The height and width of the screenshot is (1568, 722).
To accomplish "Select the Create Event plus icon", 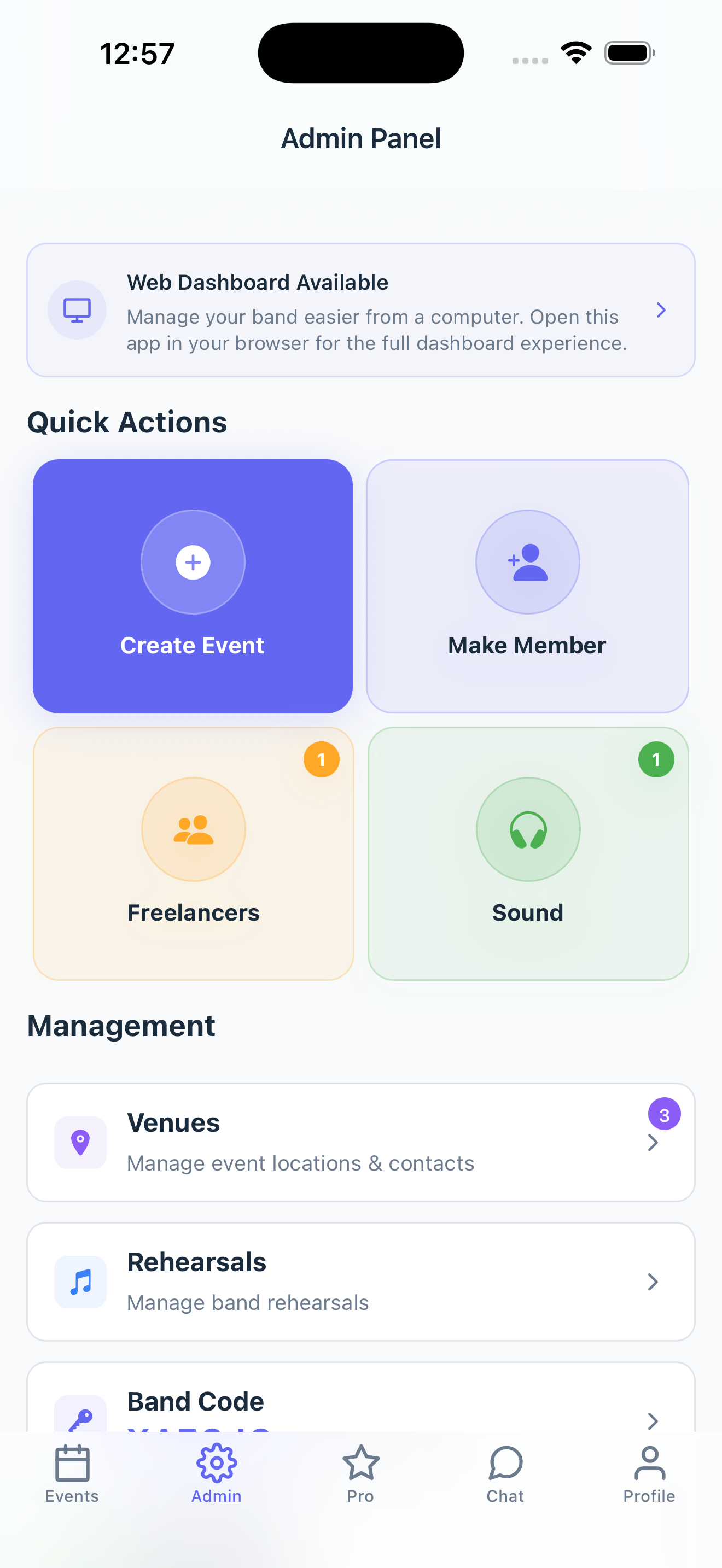I will [x=193, y=562].
